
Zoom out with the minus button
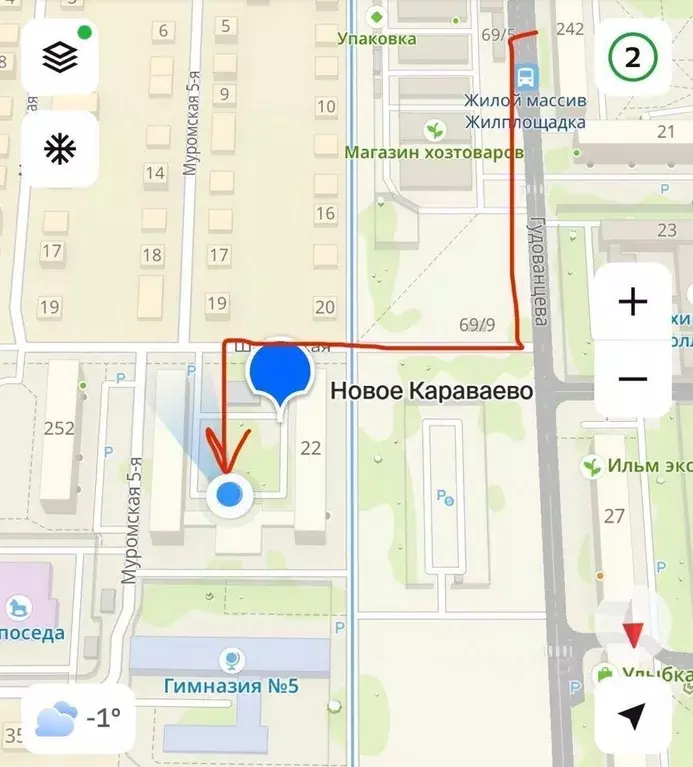tap(632, 379)
